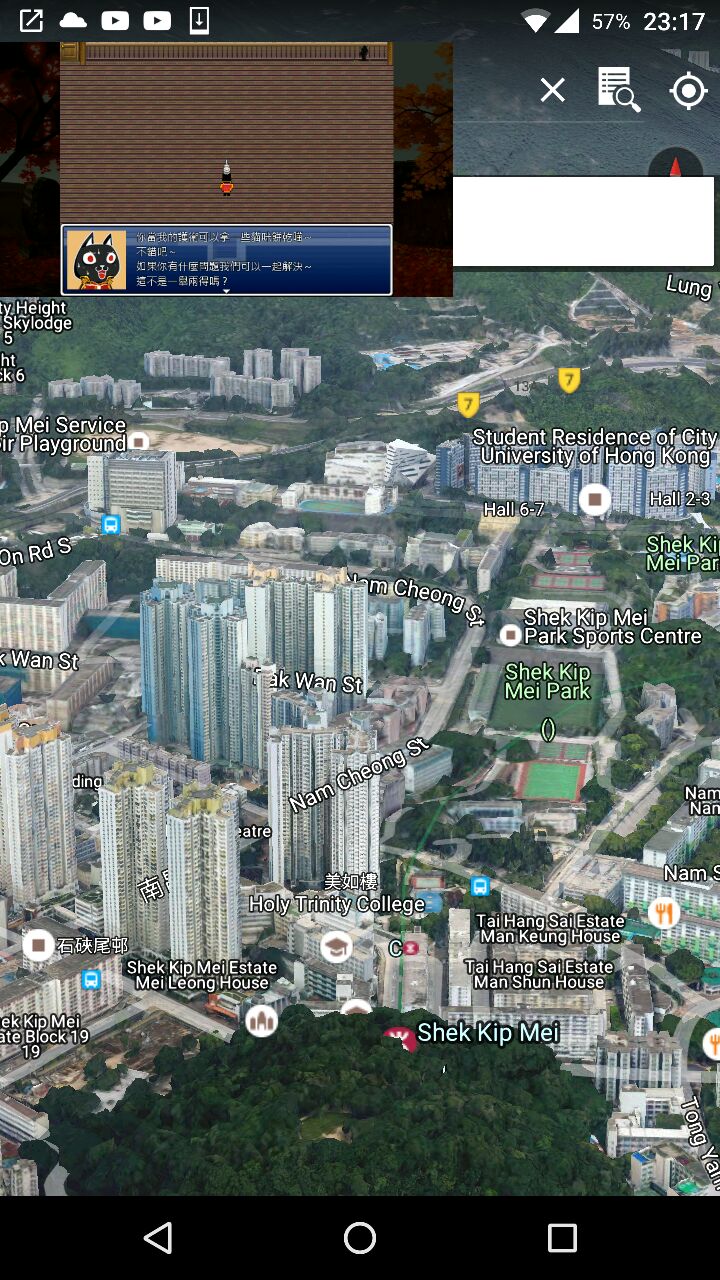
Task: Return to the home screen
Action: (x=360, y=1238)
